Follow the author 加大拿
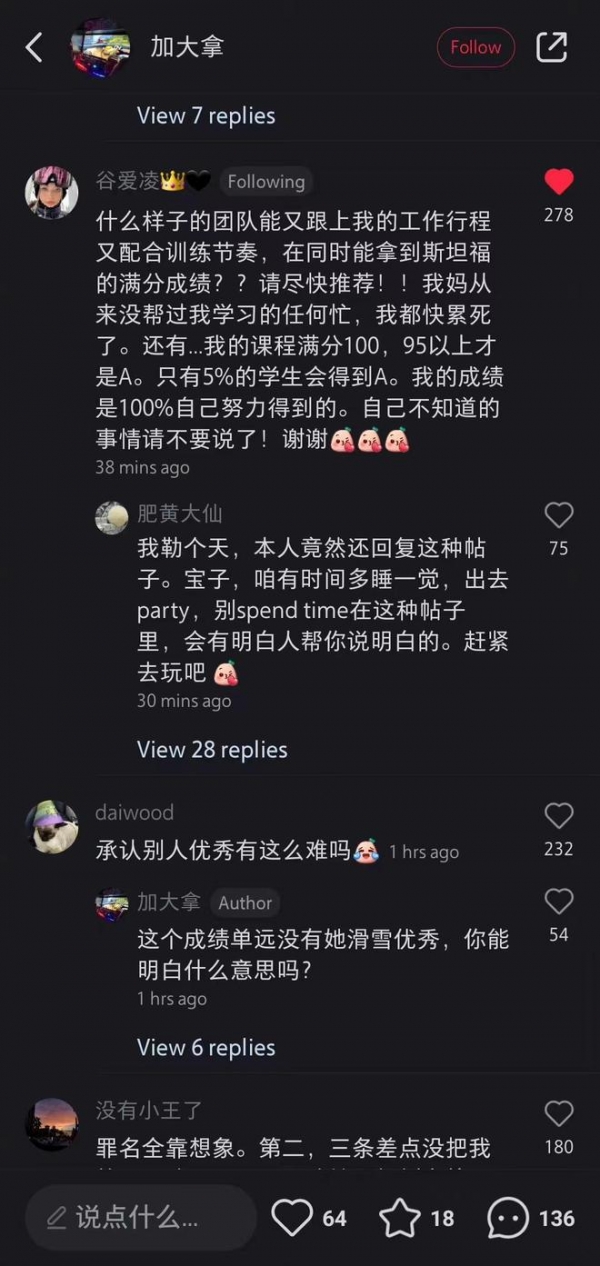 [x=475, y=47]
